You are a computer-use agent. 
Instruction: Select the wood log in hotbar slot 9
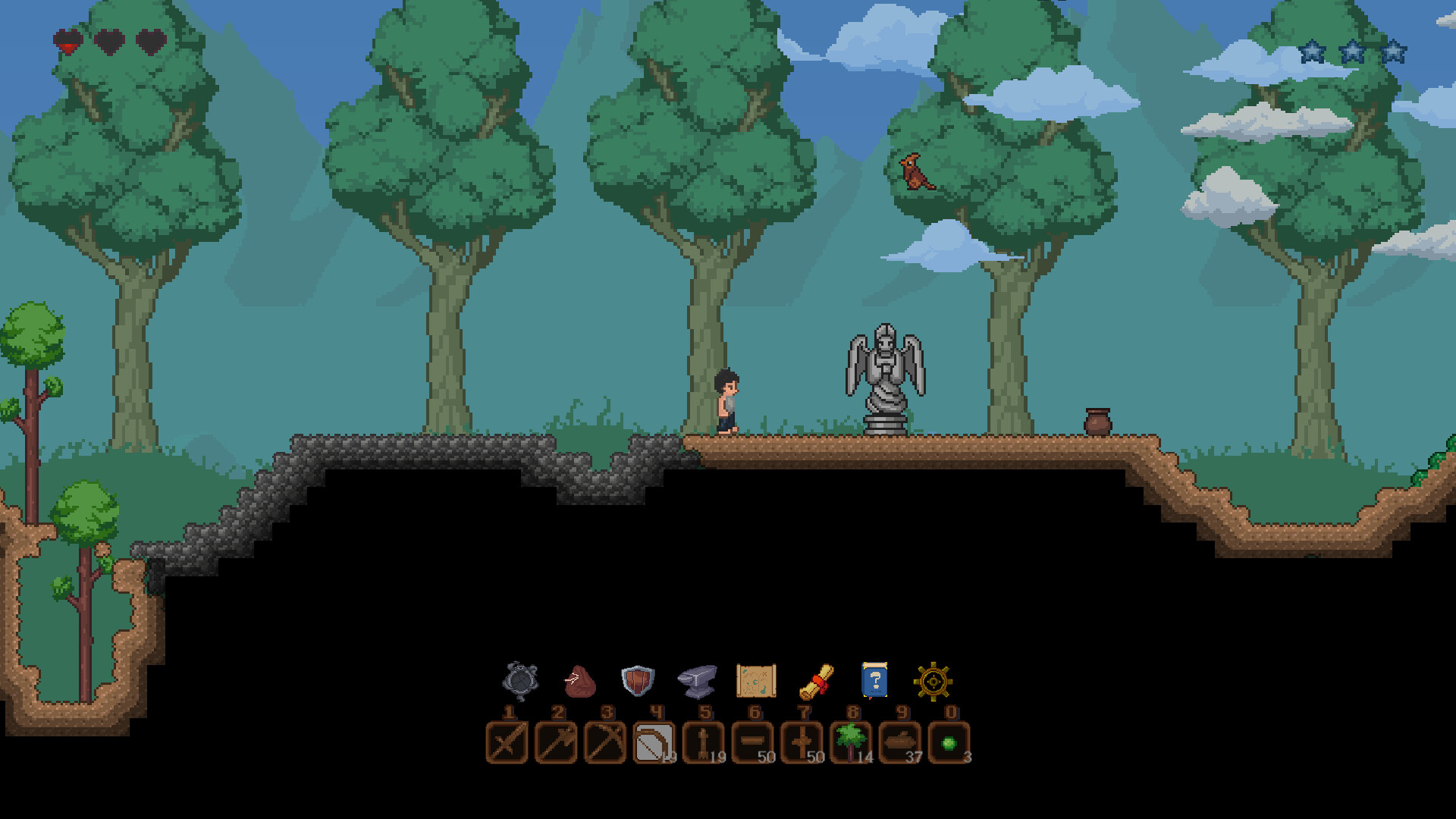(x=899, y=742)
